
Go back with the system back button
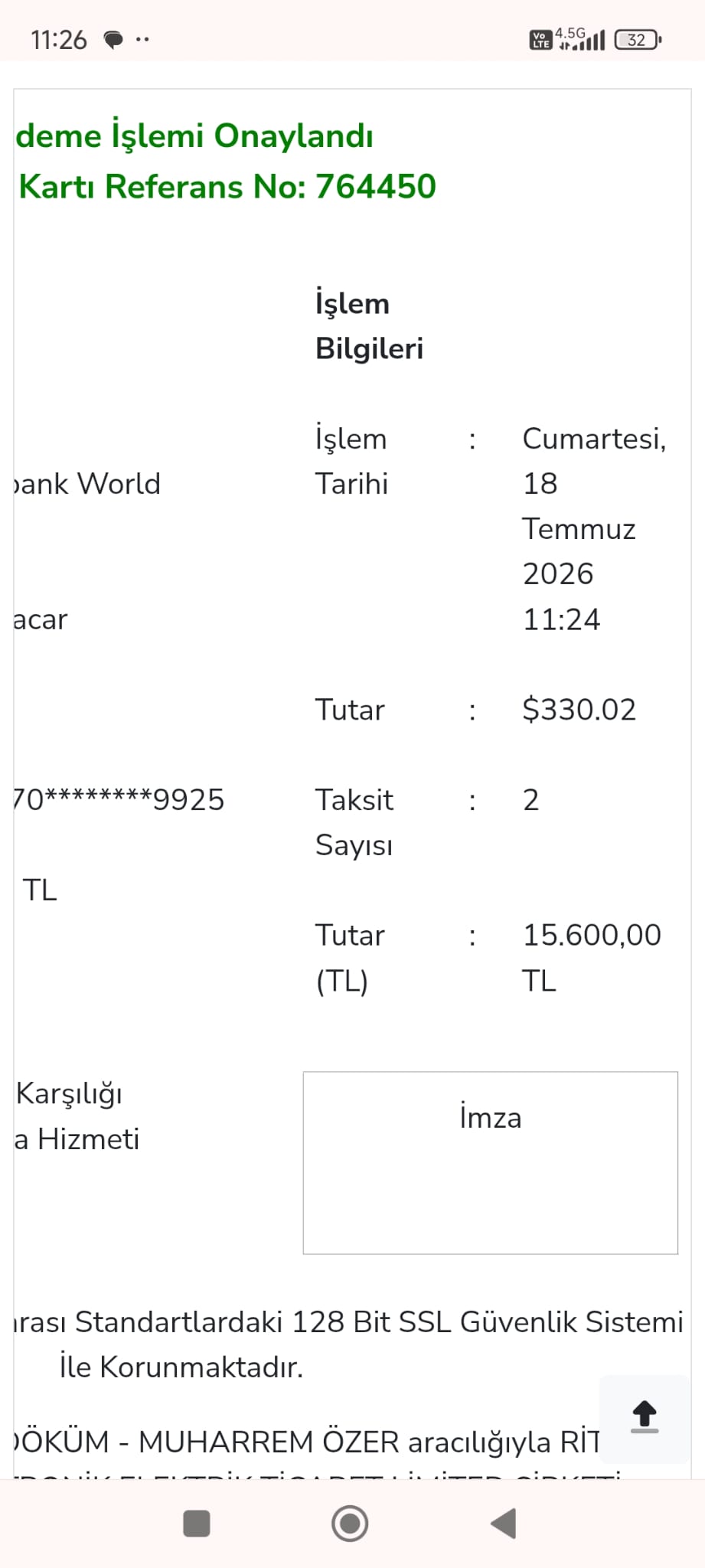[x=504, y=1524]
